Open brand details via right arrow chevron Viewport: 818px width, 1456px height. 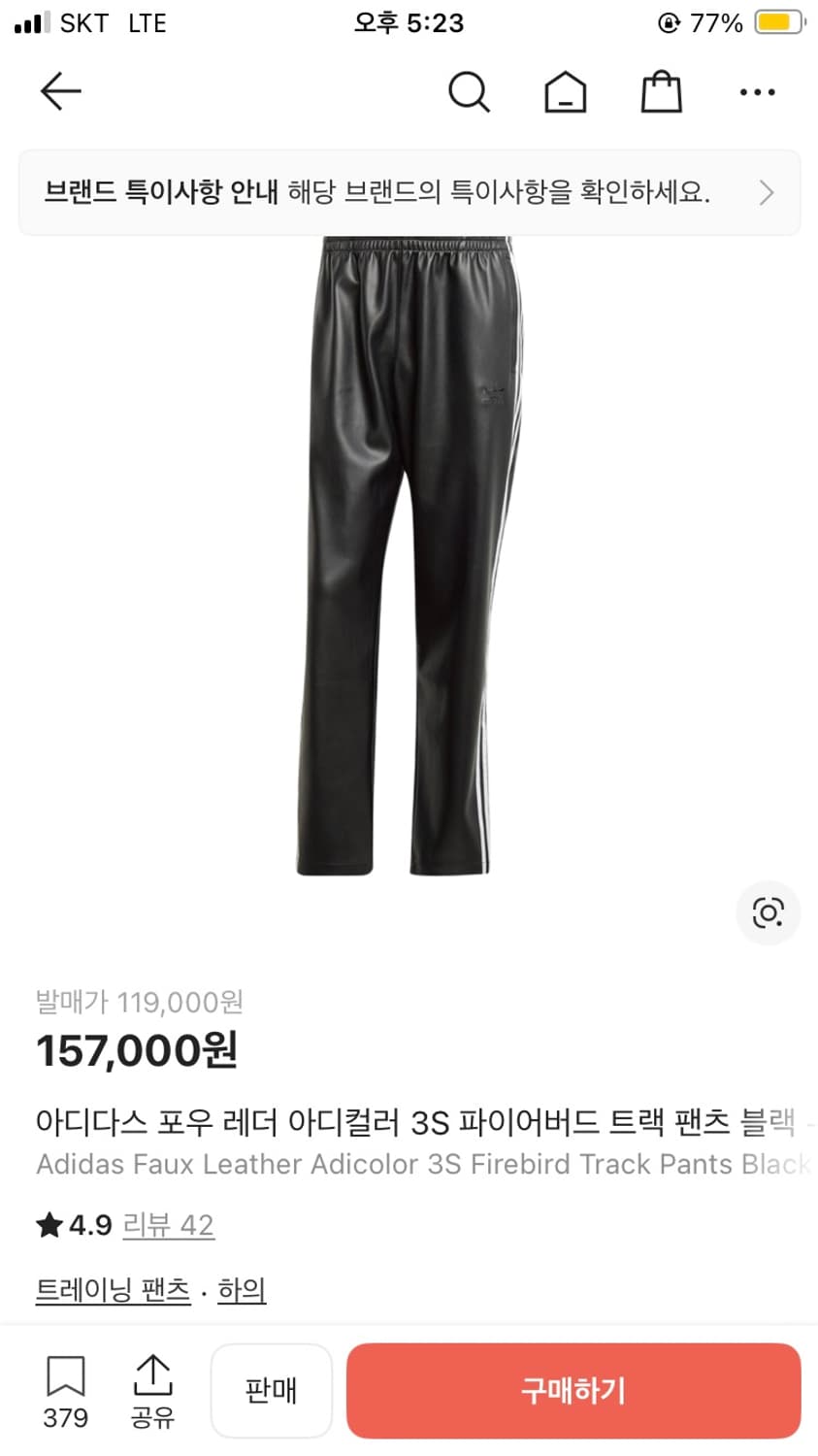coord(766,193)
